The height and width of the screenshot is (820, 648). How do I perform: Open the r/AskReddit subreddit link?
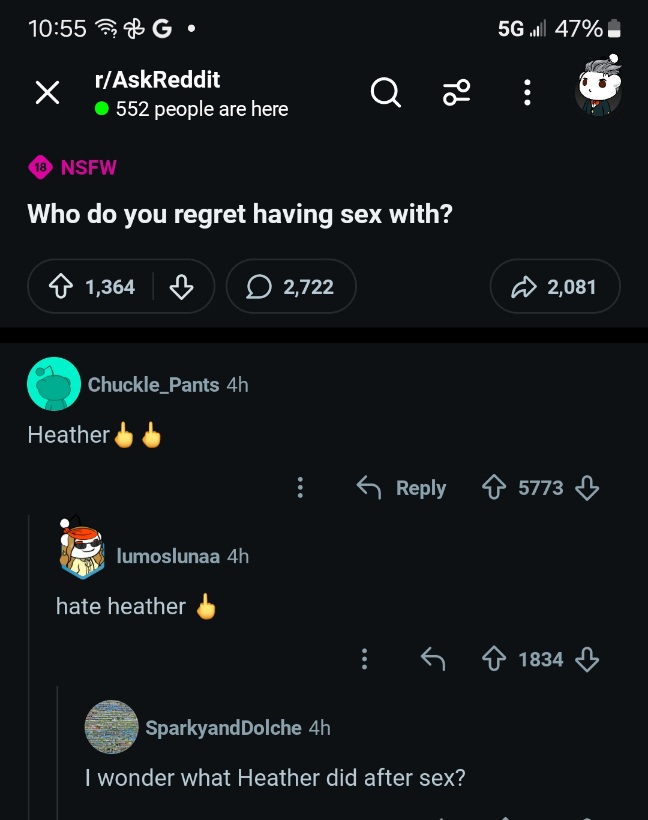click(x=157, y=80)
